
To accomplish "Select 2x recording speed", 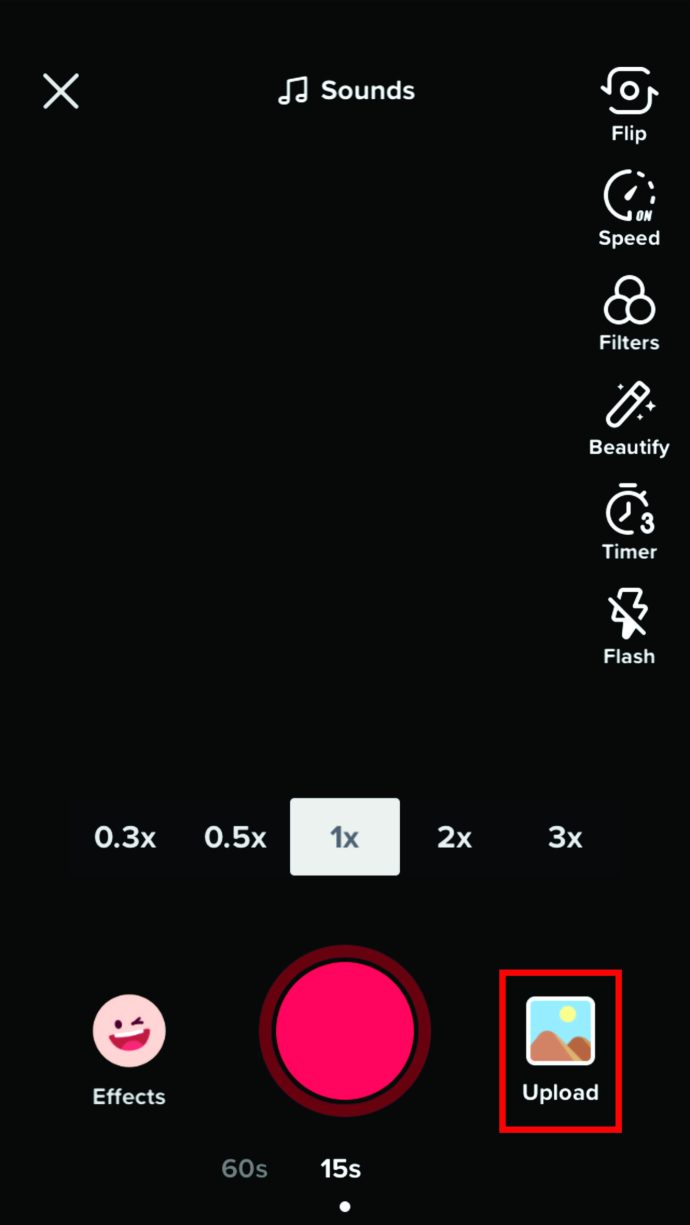I will [x=454, y=837].
